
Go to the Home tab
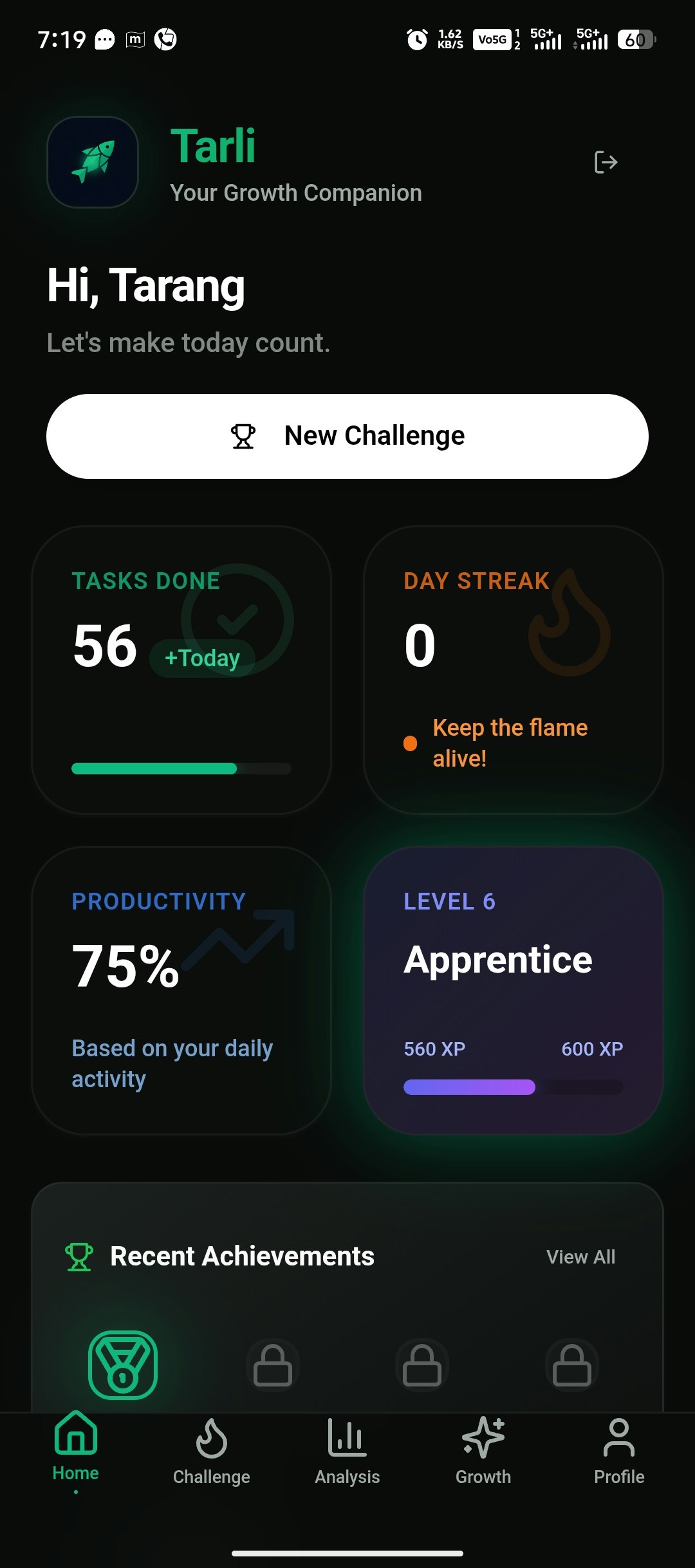coord(76,1448)
